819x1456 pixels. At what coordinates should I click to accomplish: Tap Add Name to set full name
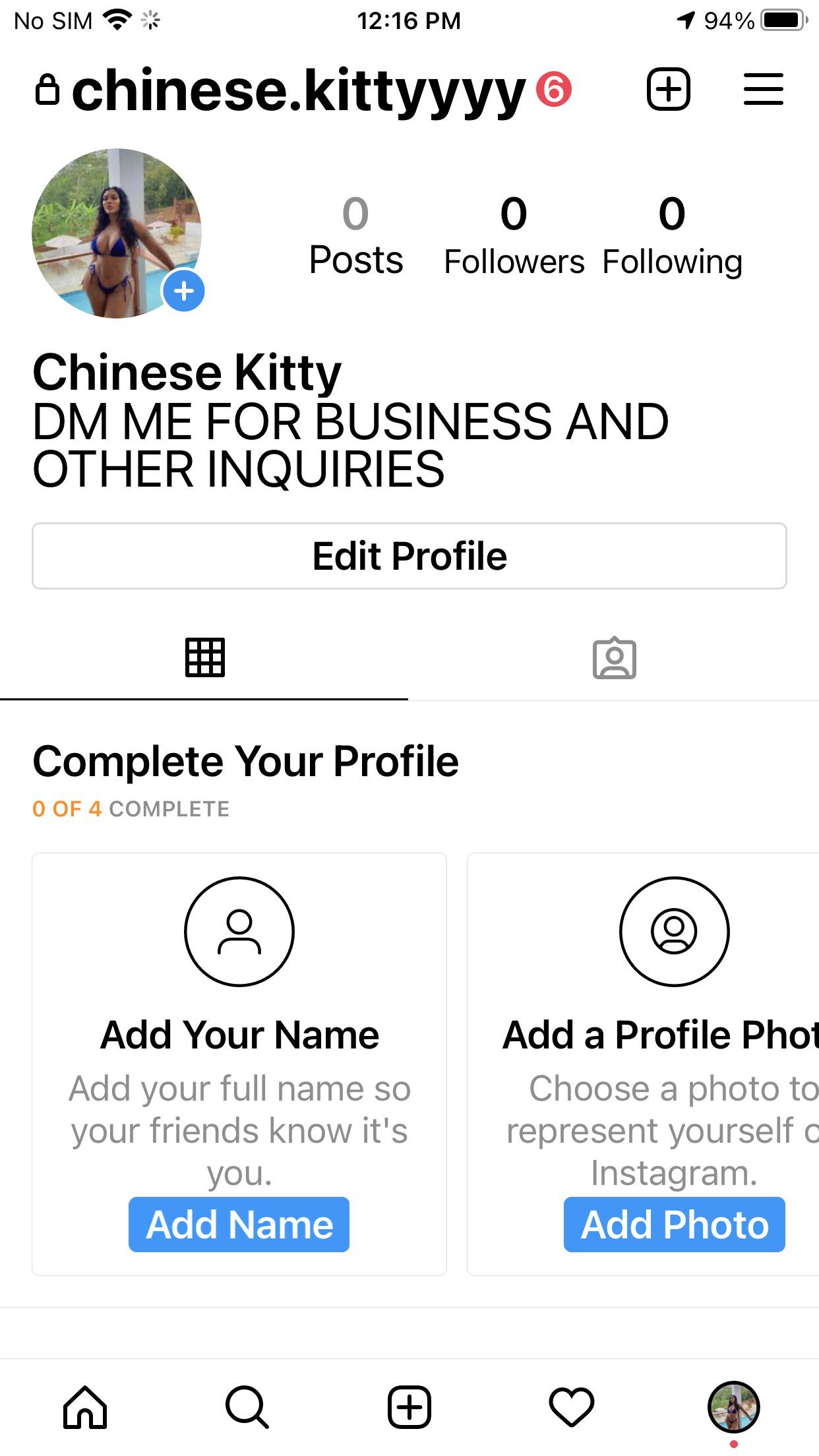tap(239, 1224)
